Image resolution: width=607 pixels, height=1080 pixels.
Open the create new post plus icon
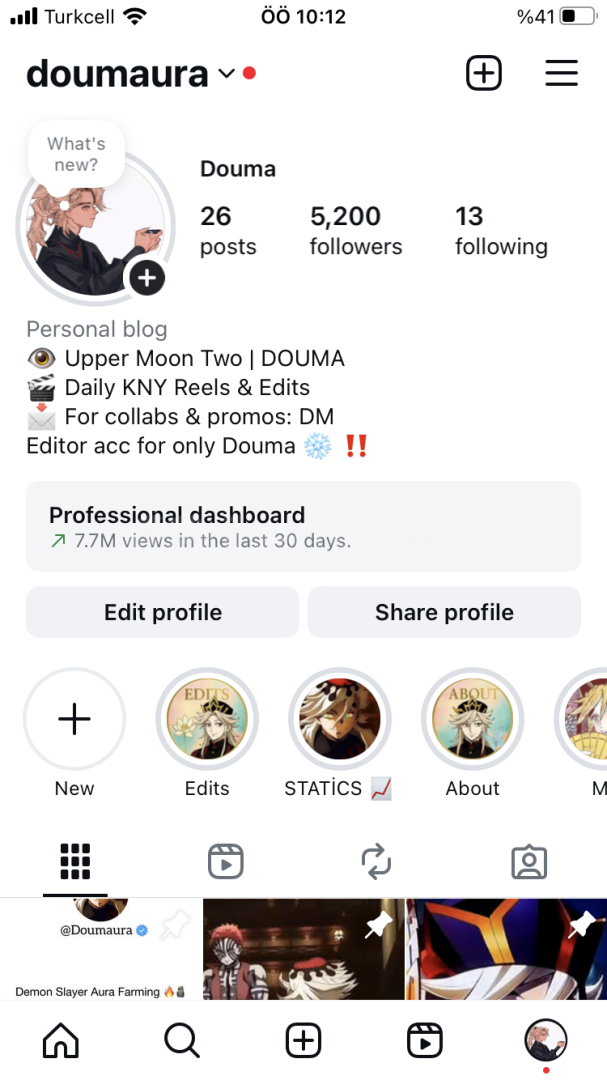[x=484, y=73]
